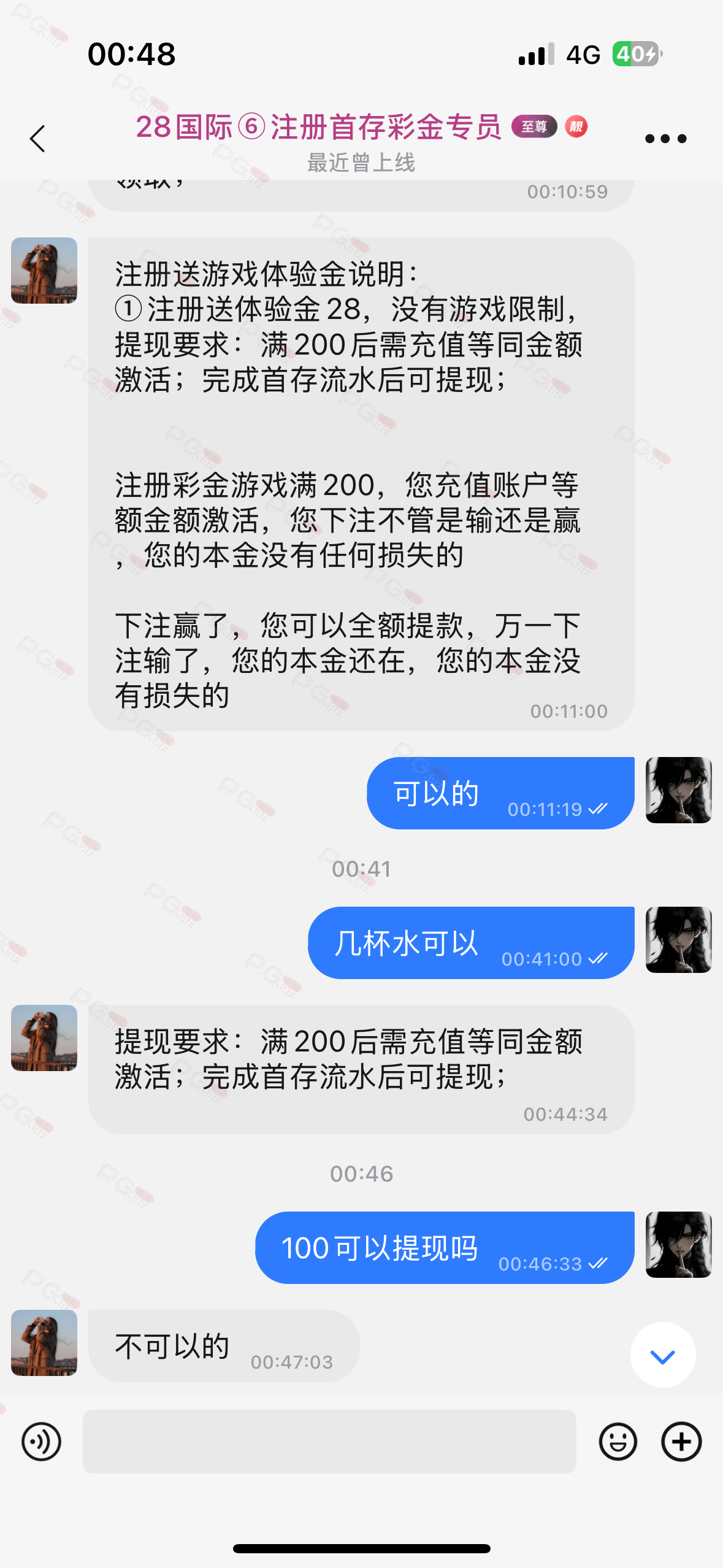Open the emoji picker
Viewport: 723px width, 1568px height.
(x=618, y=1442)
